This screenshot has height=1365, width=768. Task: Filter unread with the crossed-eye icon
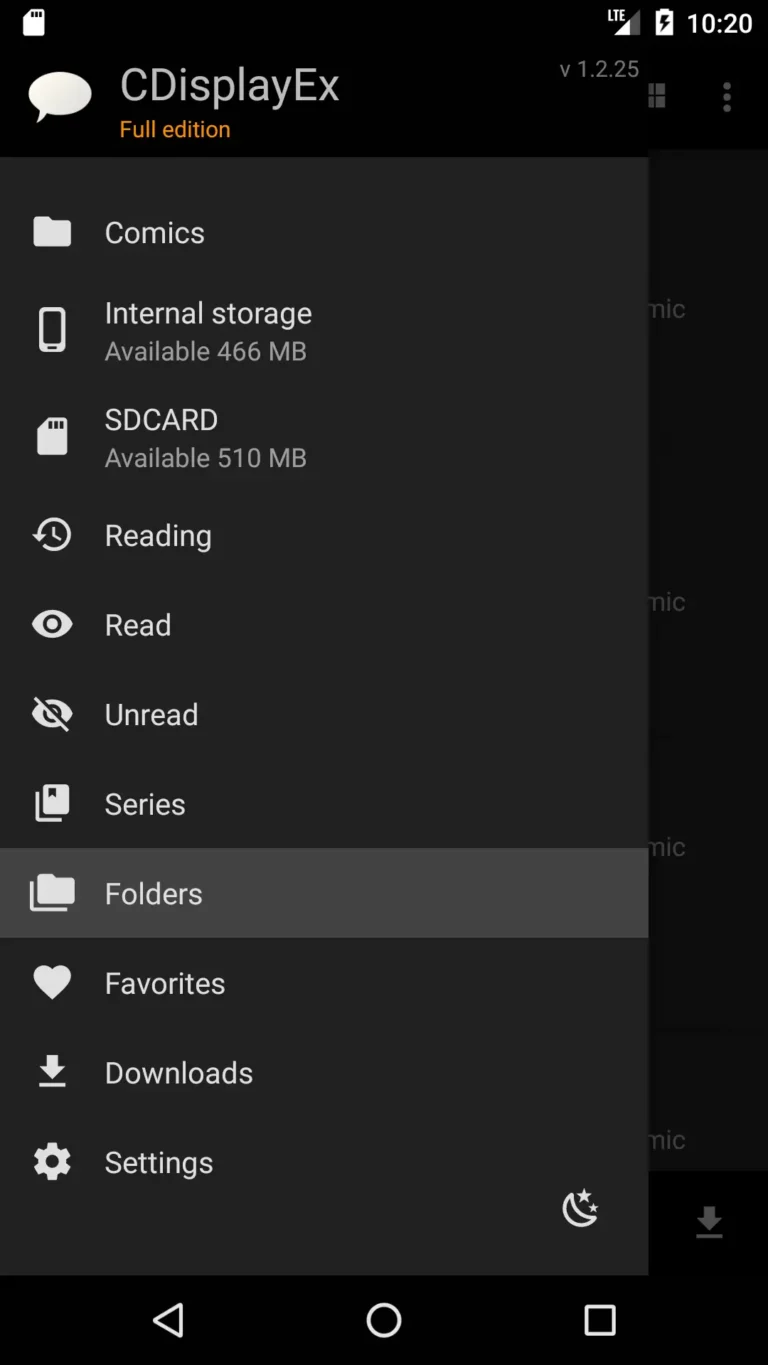pos(51,714)
